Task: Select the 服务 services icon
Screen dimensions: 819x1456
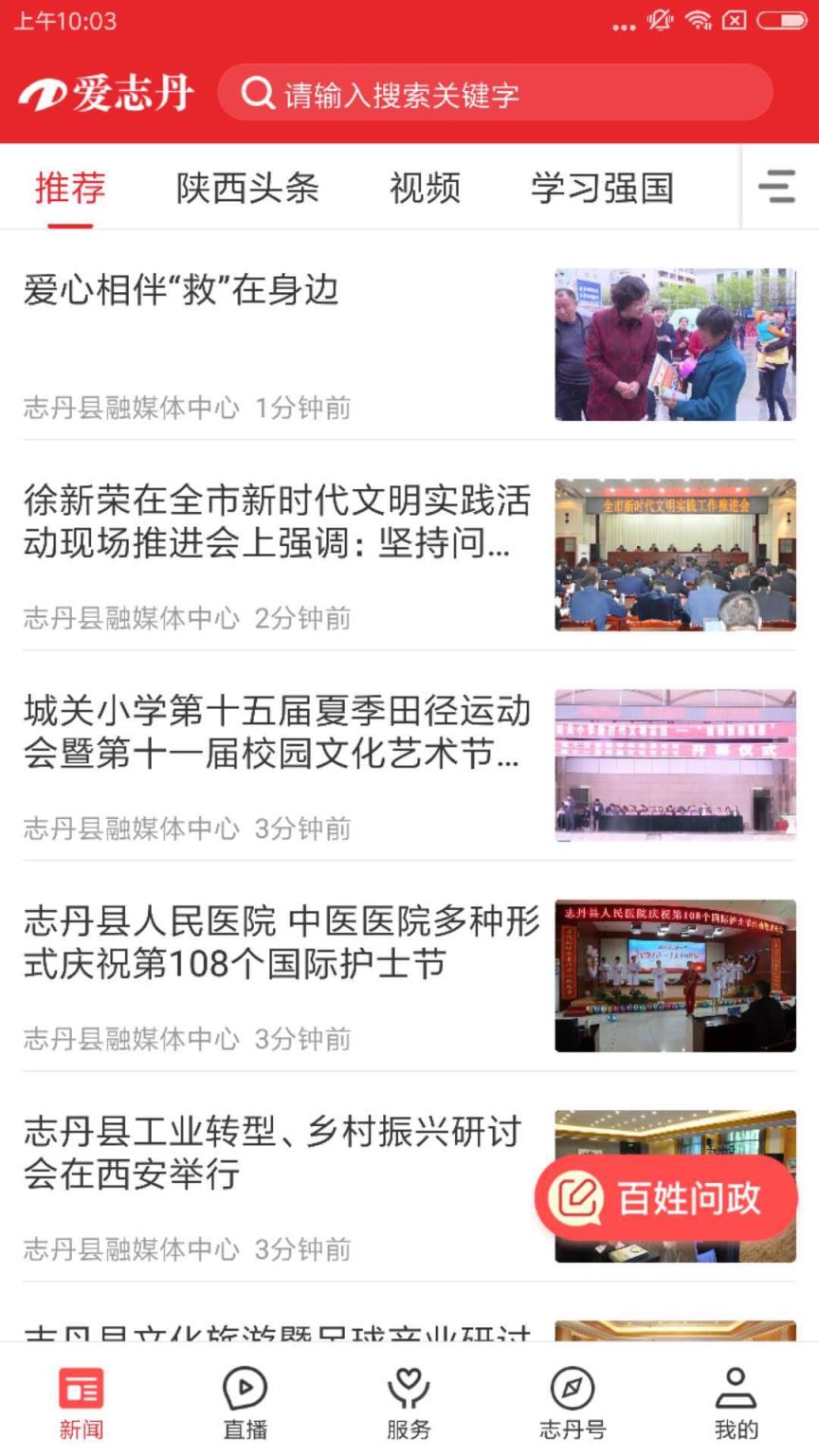Action: pyautogui.click(x=409, y=1392)
